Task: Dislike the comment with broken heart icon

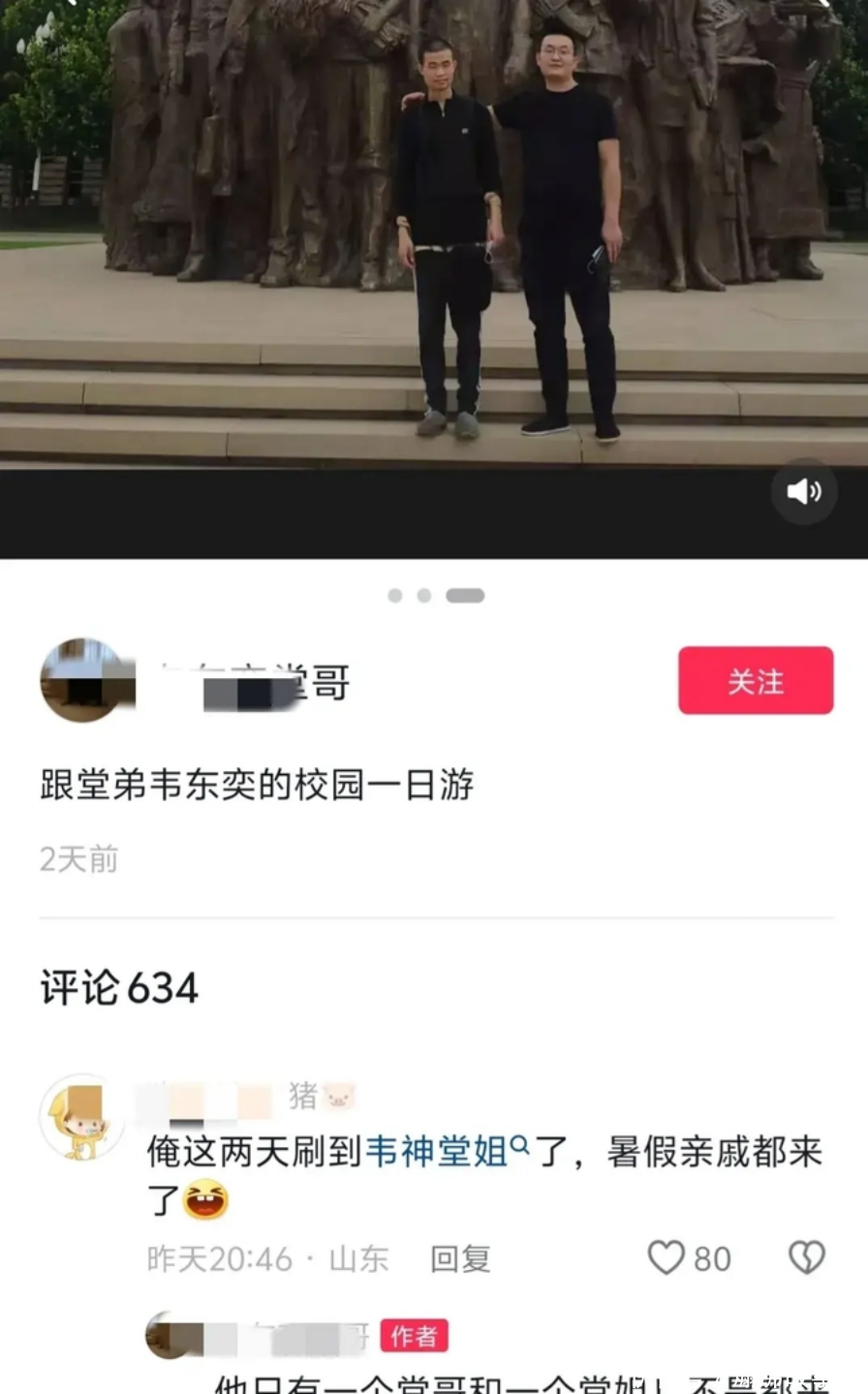Action: tap(806, 1257)
